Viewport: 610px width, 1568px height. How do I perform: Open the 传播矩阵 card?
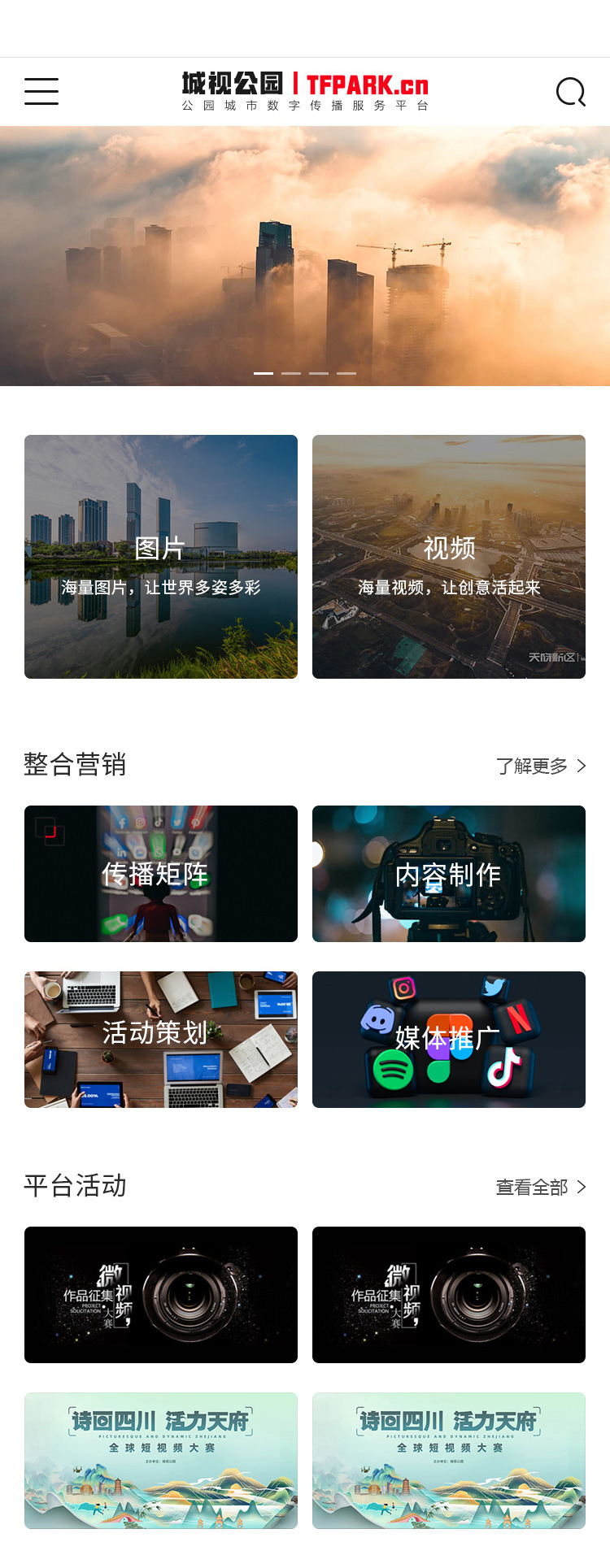[161, 874]
